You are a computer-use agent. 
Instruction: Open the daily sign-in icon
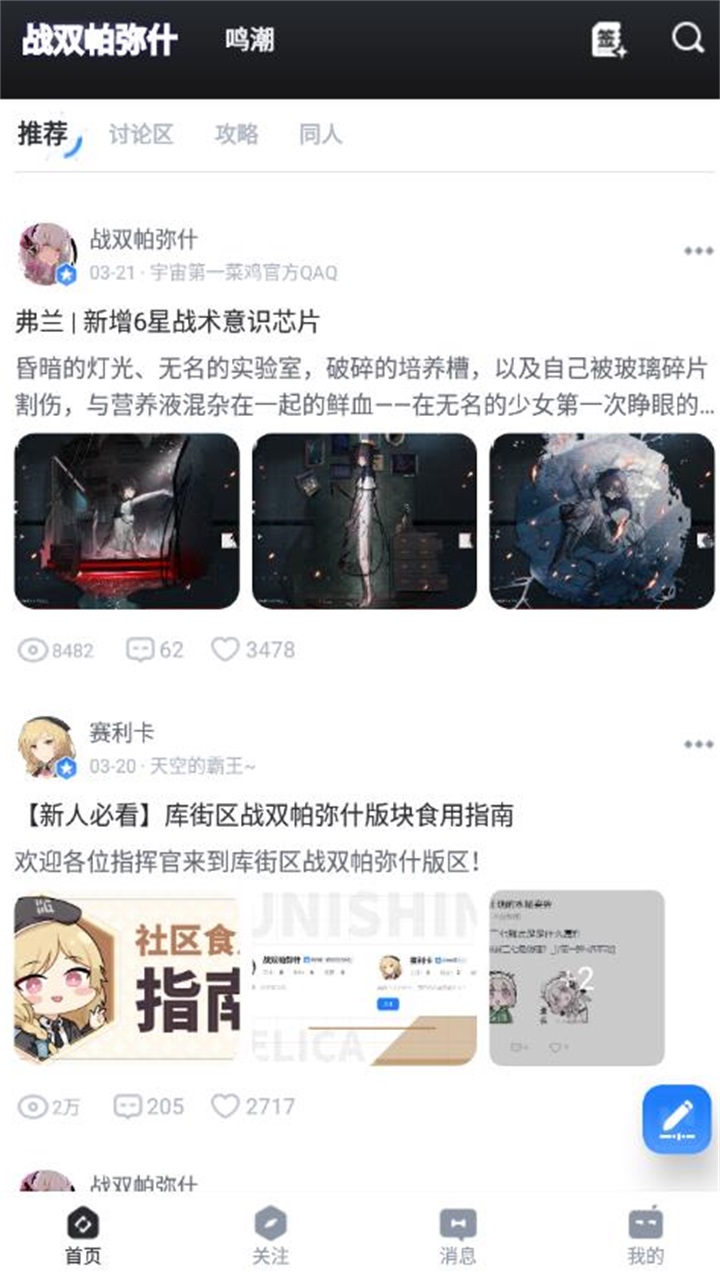click(609, 40)
